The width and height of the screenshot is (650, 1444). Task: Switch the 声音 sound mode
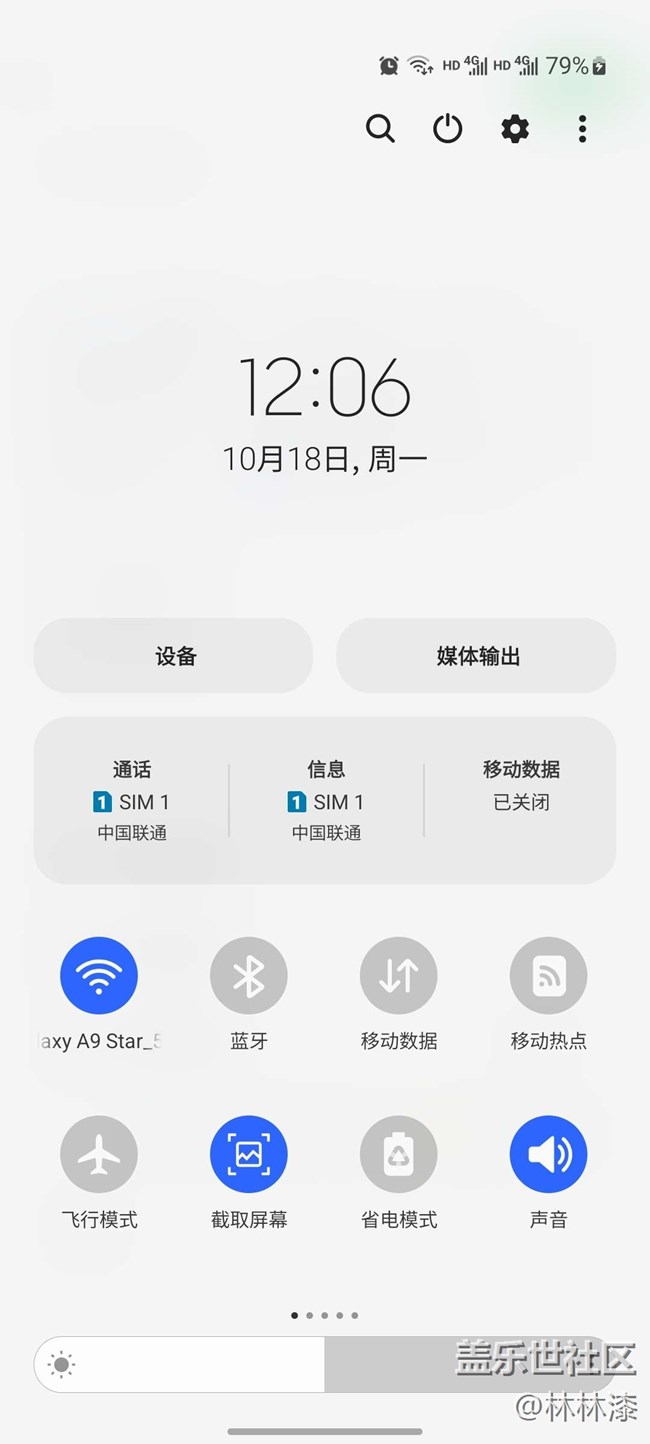pyautogui.click(x=548, y=1155)
